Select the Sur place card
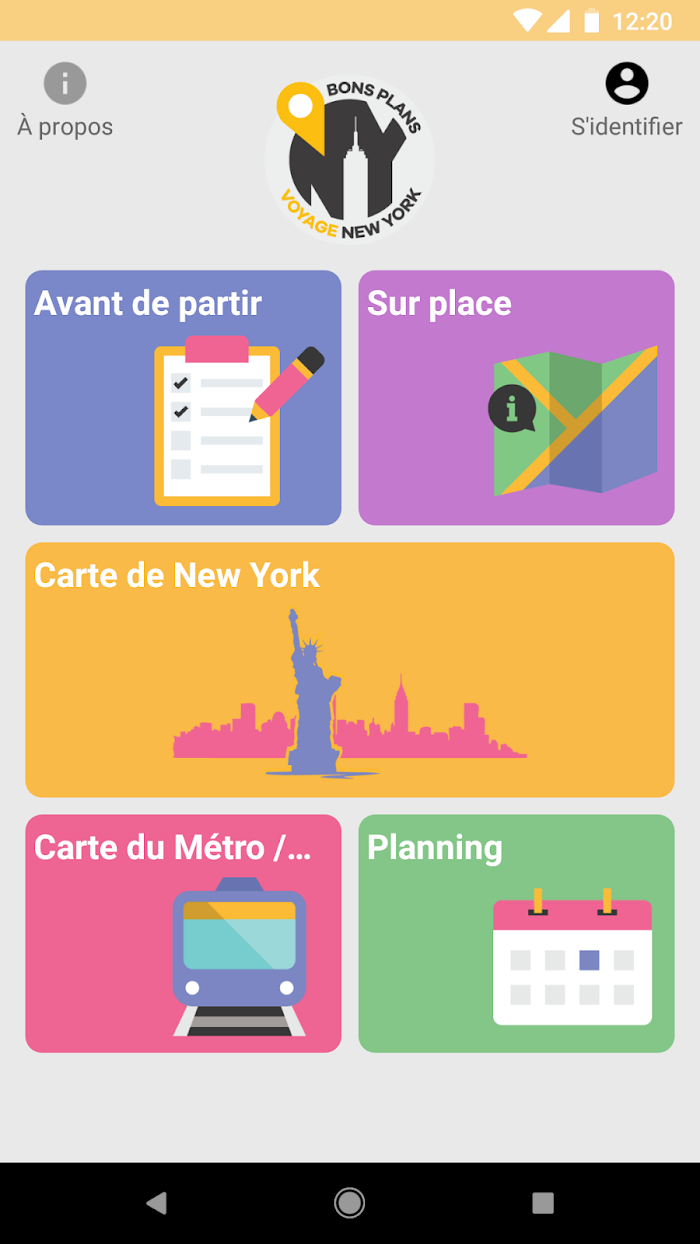The height and width of the screenshot is (1244, 700). [x=516, y=397]
